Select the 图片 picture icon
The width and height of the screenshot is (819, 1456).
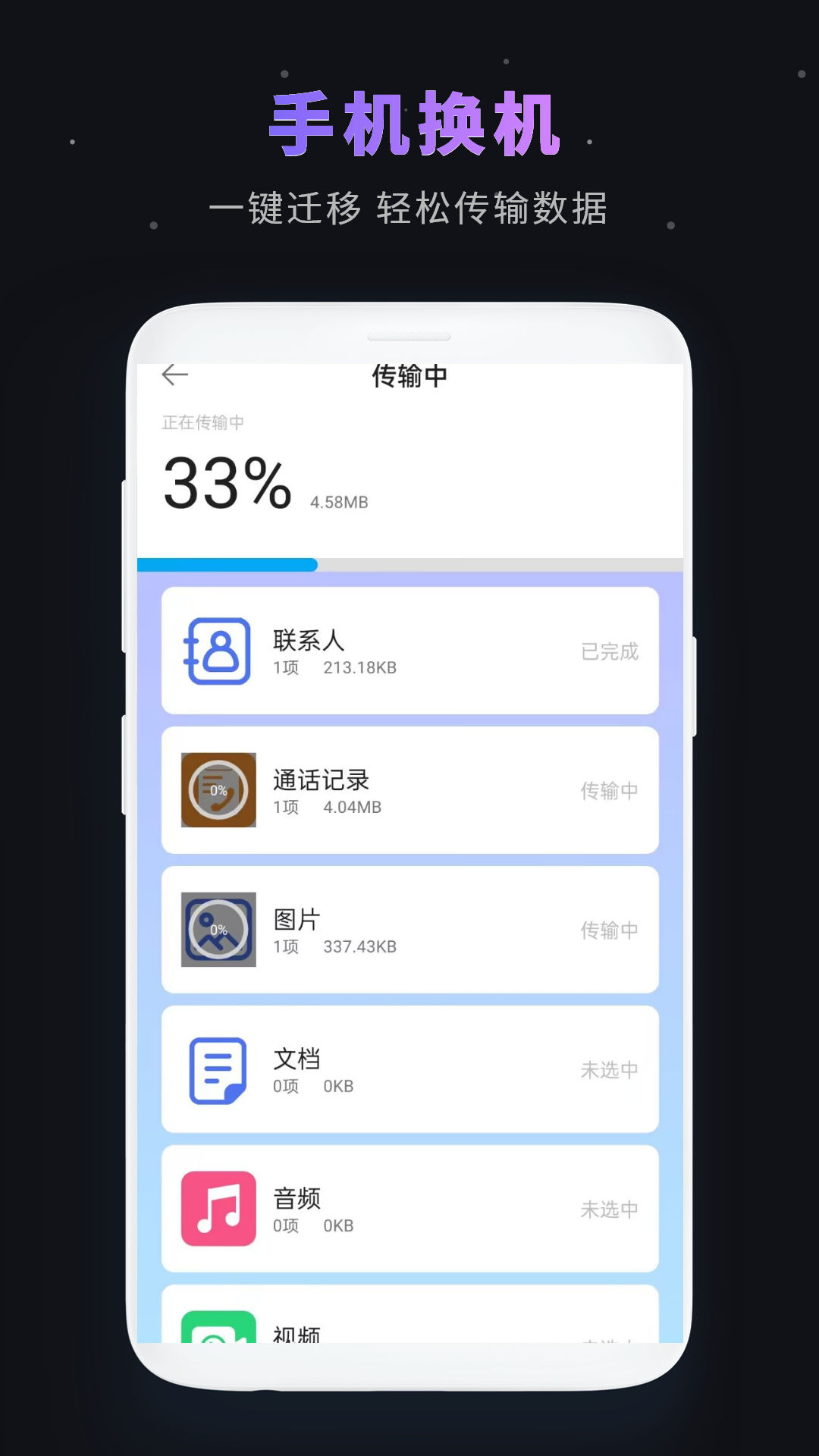218,929
